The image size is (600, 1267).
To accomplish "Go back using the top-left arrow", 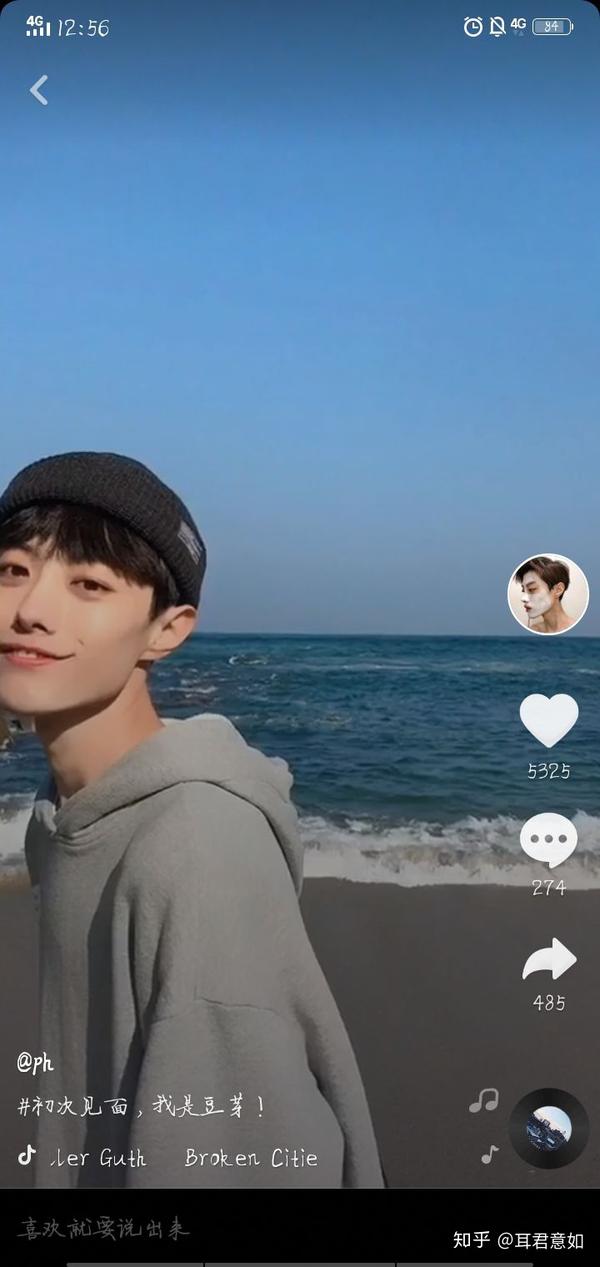I will click(x=39, y=90).
